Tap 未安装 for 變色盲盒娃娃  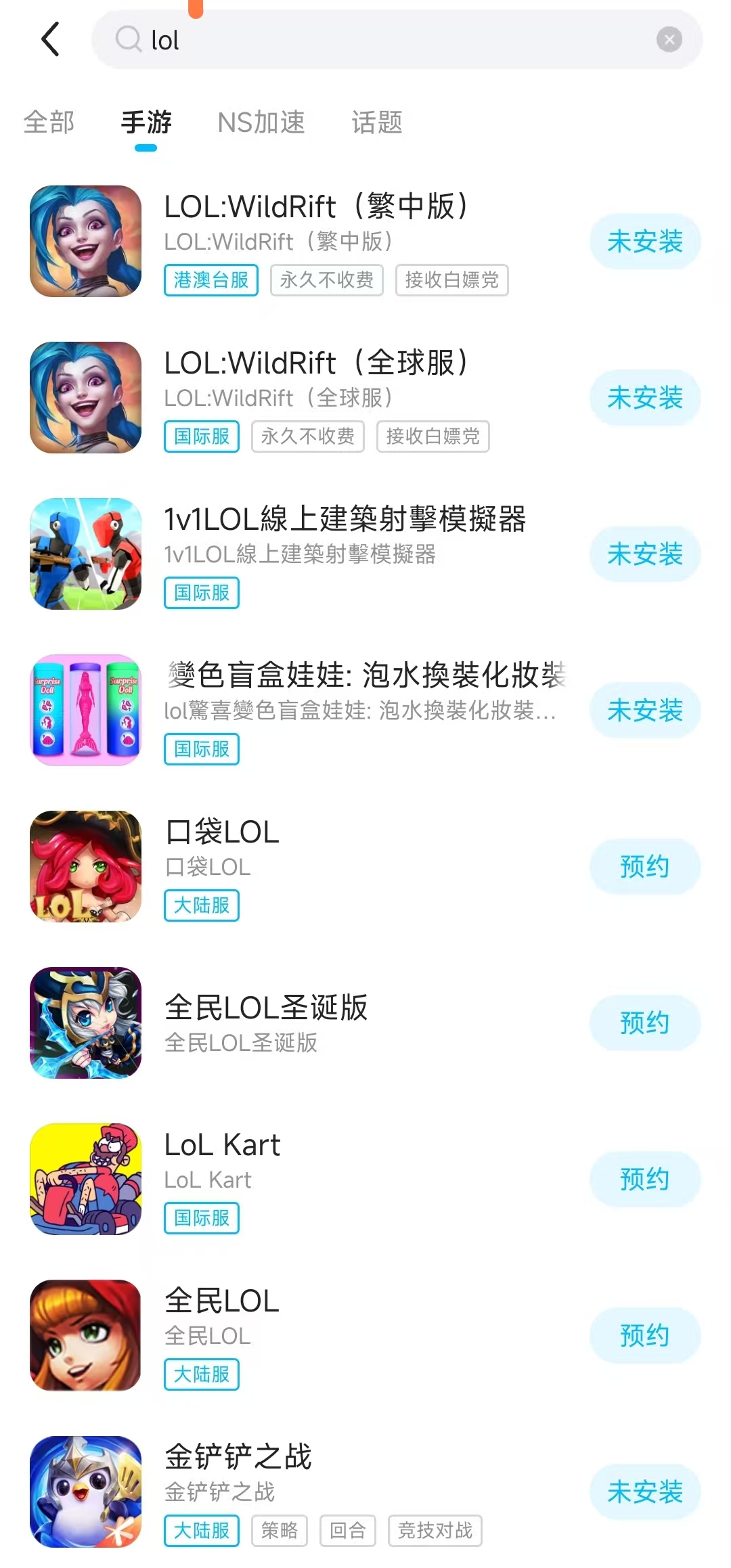click(x=644, y=711)
